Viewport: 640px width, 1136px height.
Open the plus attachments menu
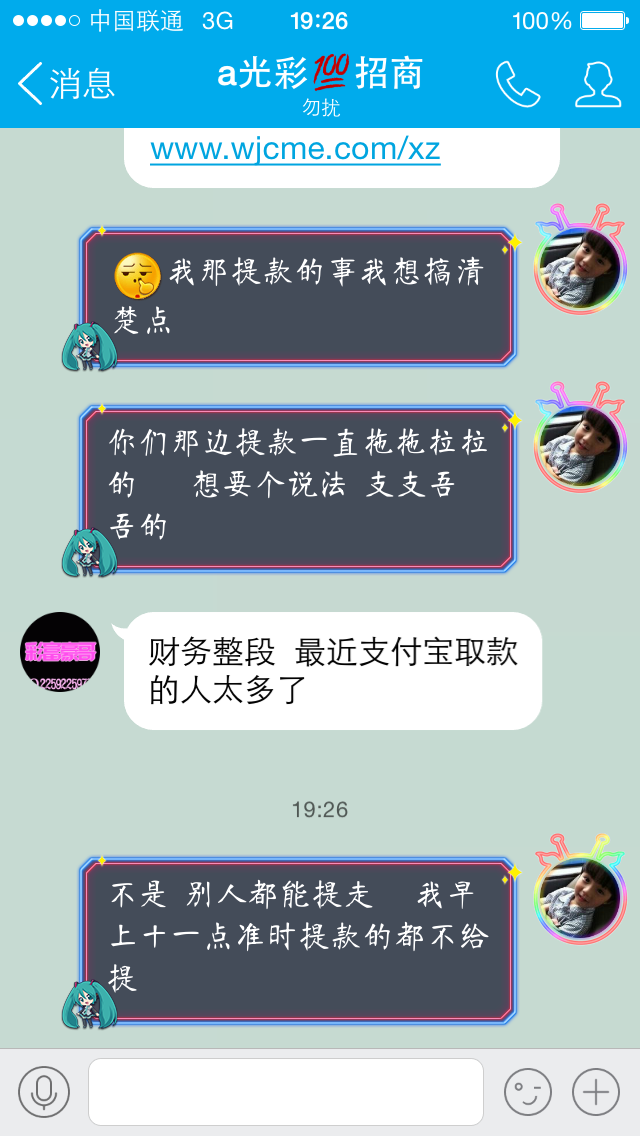(596, 1092)
